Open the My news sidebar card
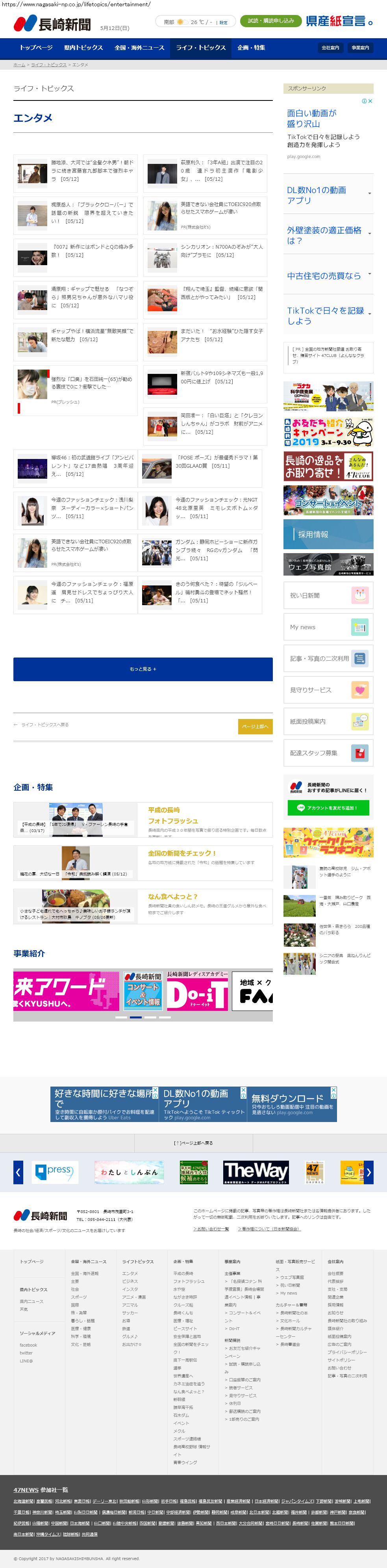 [328, 626]
